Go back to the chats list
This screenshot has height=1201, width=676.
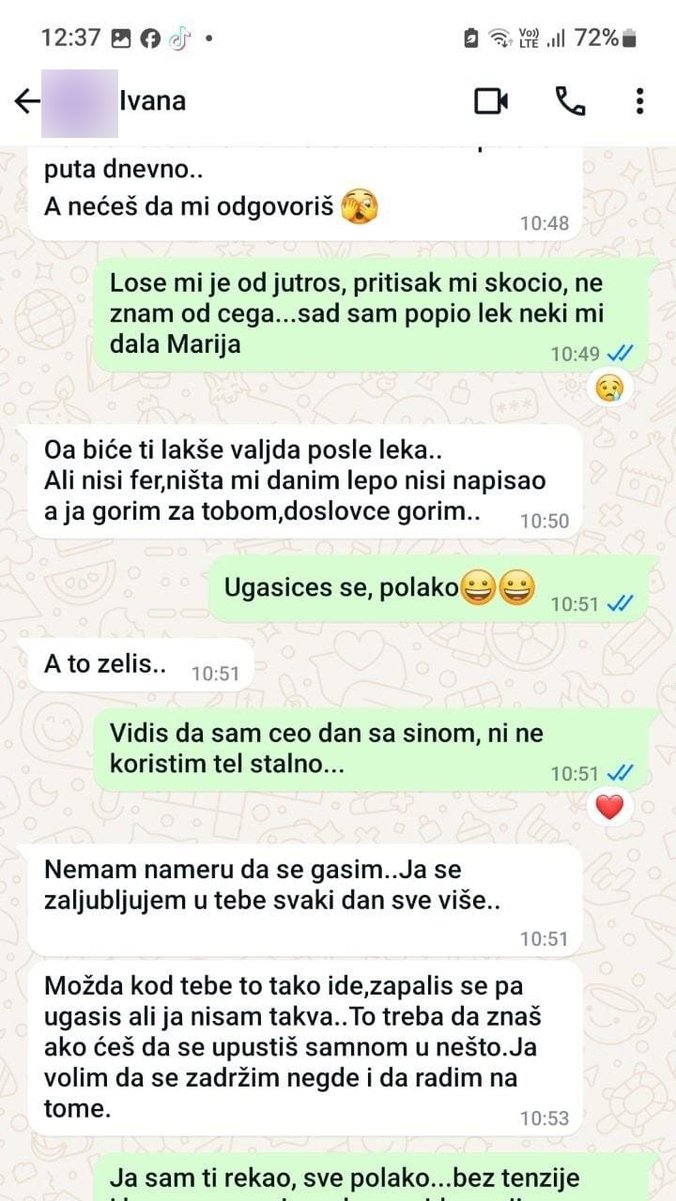27,101
